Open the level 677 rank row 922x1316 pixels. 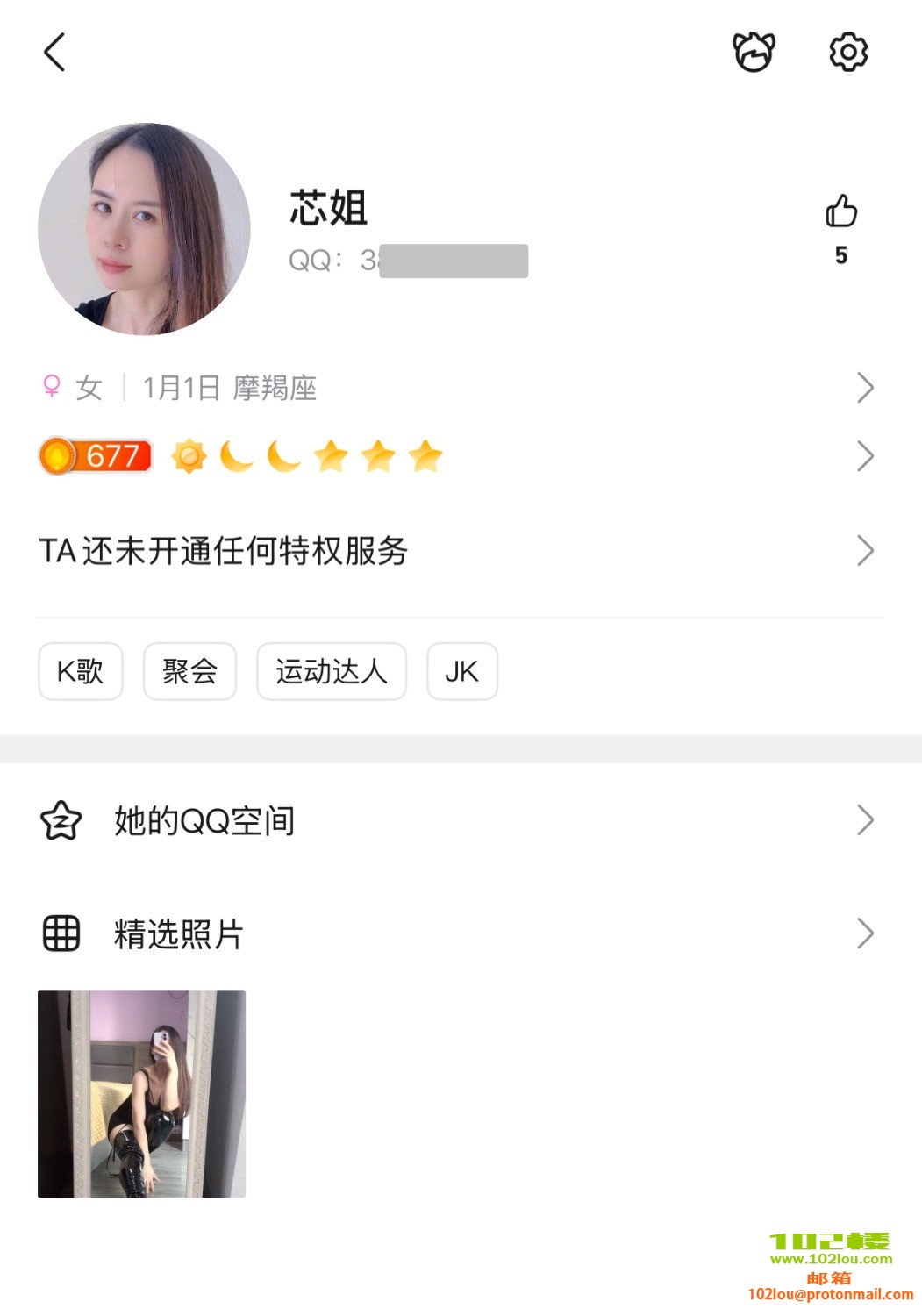(x=456, y=456)
